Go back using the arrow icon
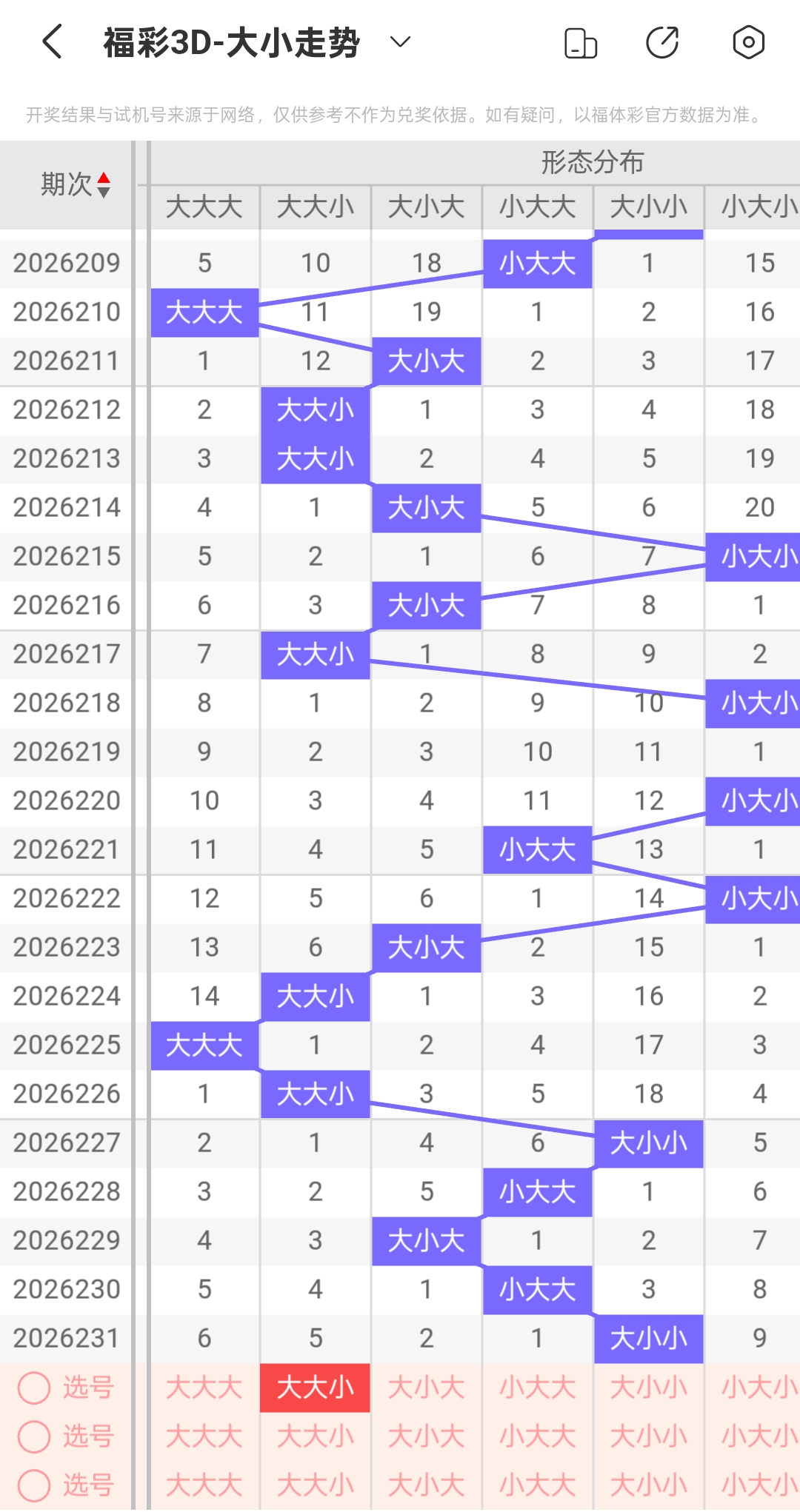The width and height of the screenshot is (800, 1512). pyautogui.click(x=52, y=41)
